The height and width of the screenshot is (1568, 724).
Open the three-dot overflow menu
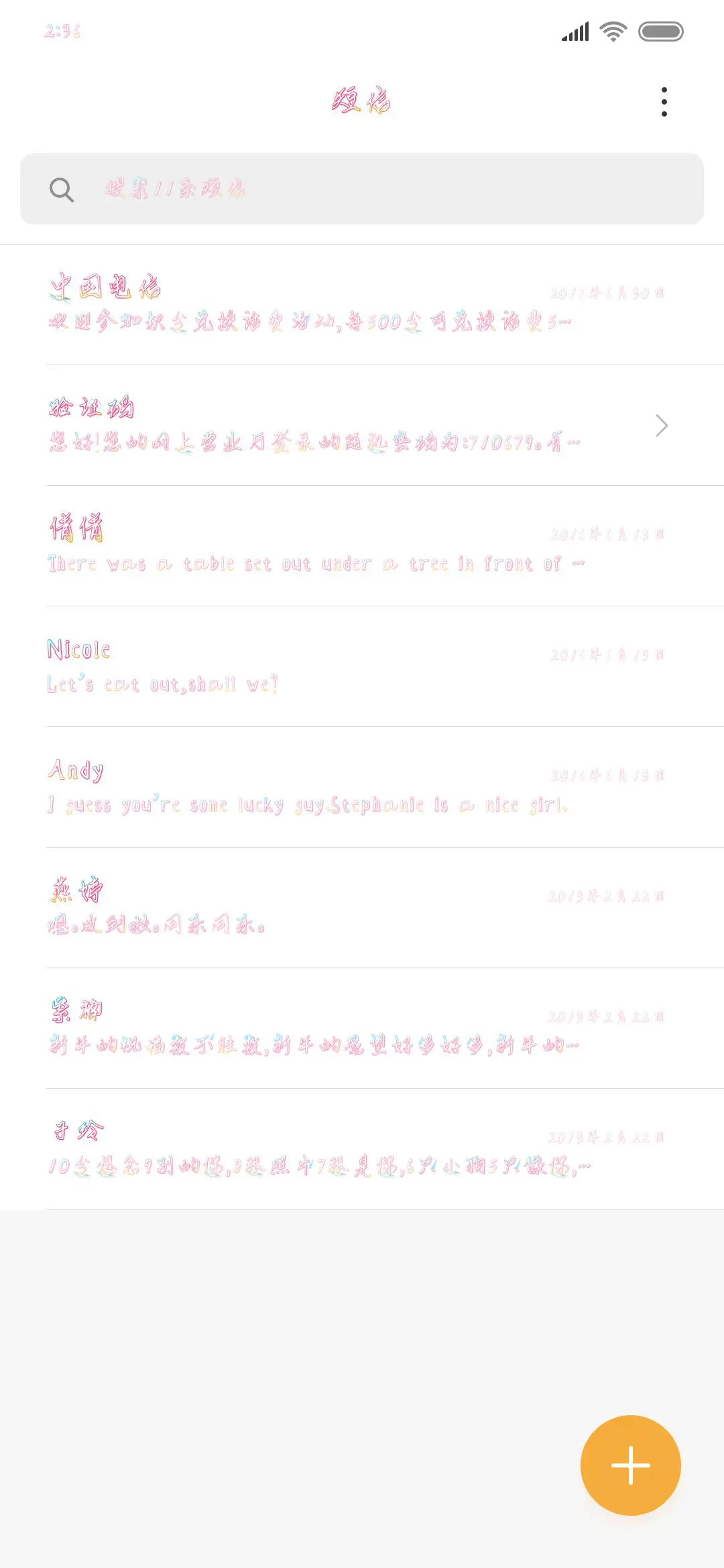(x=664, y=102)
